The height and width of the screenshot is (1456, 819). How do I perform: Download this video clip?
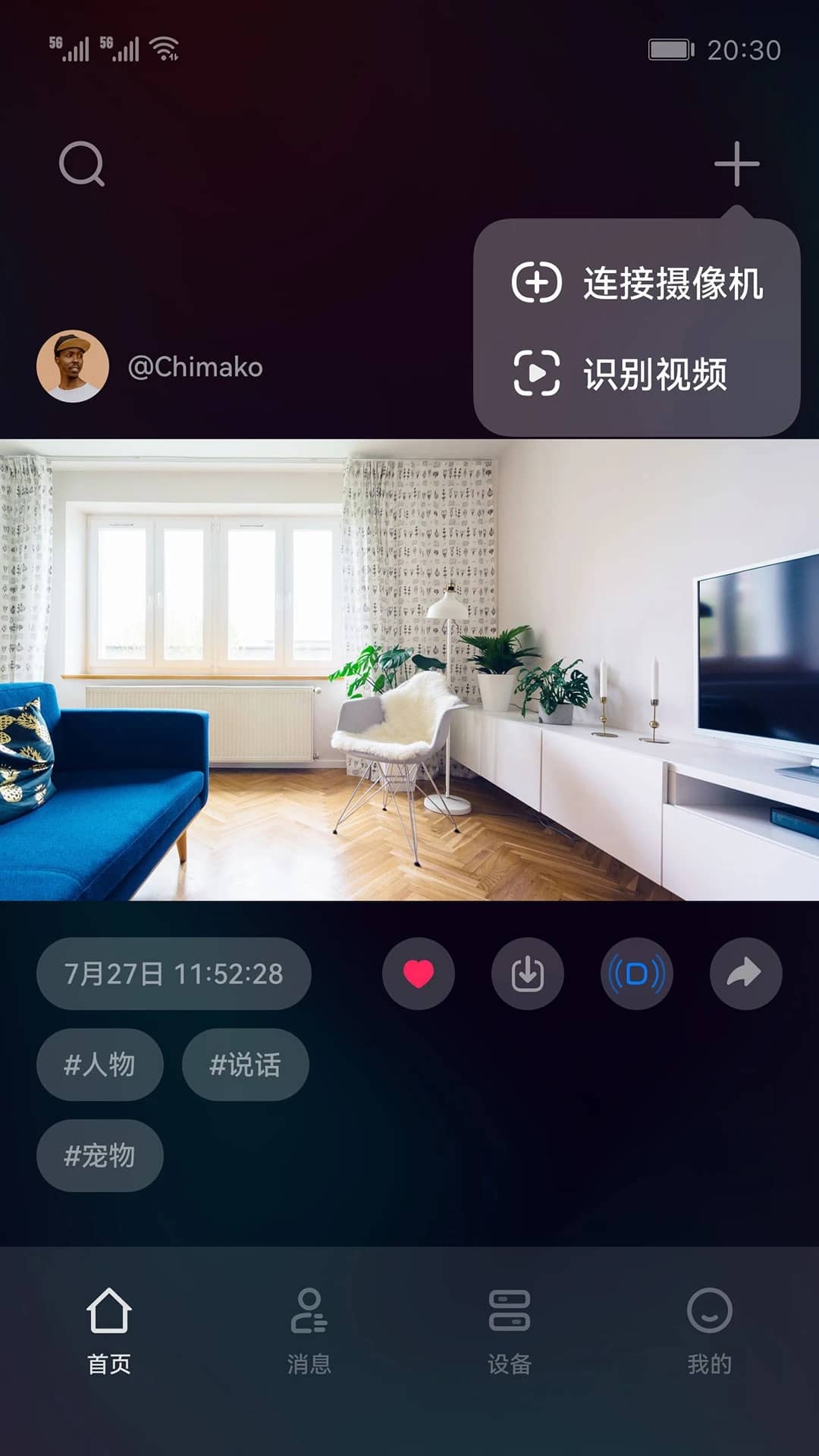[528, 974]
